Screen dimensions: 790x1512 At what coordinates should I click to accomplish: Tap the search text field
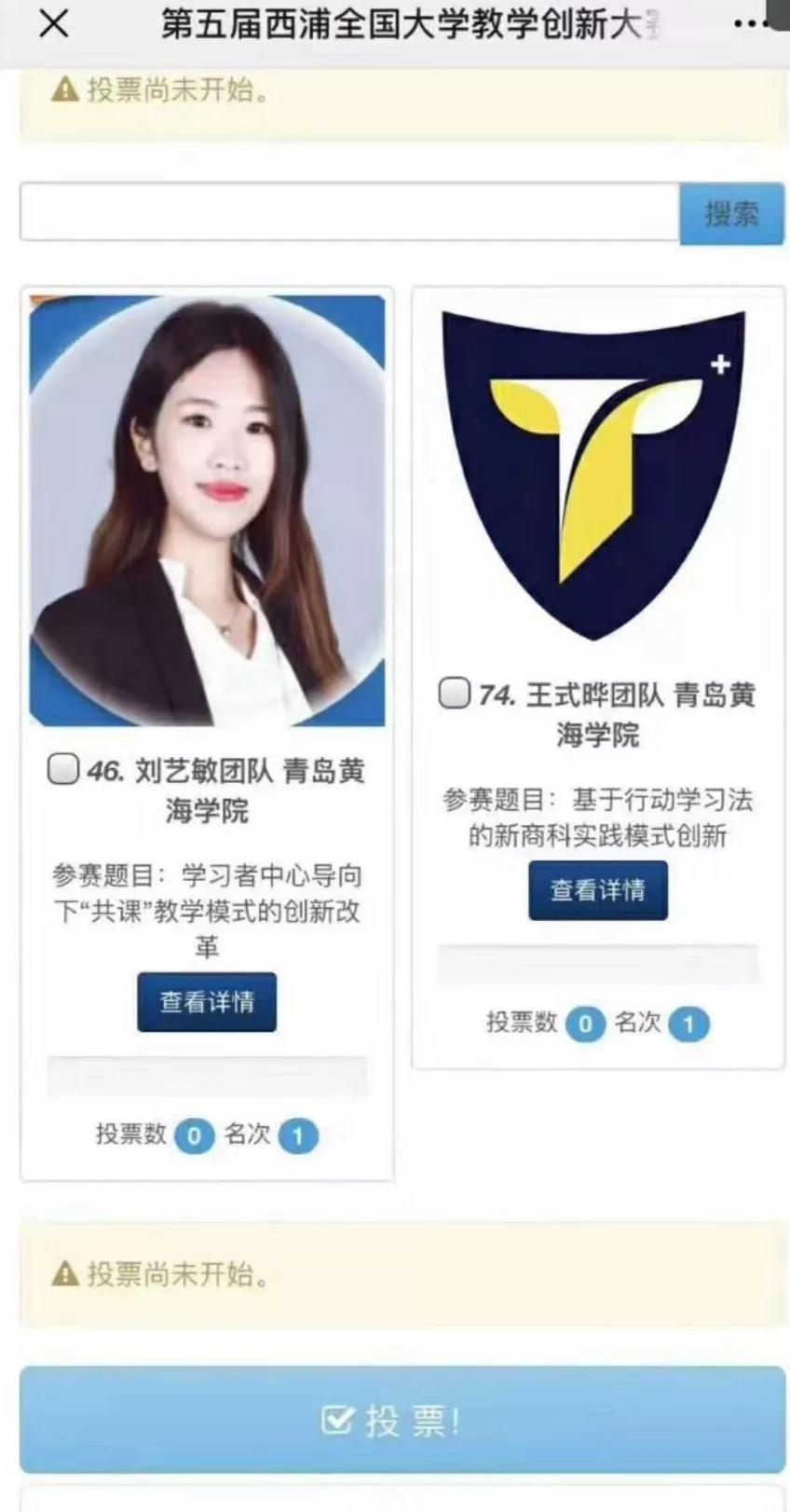pos(349,213)
